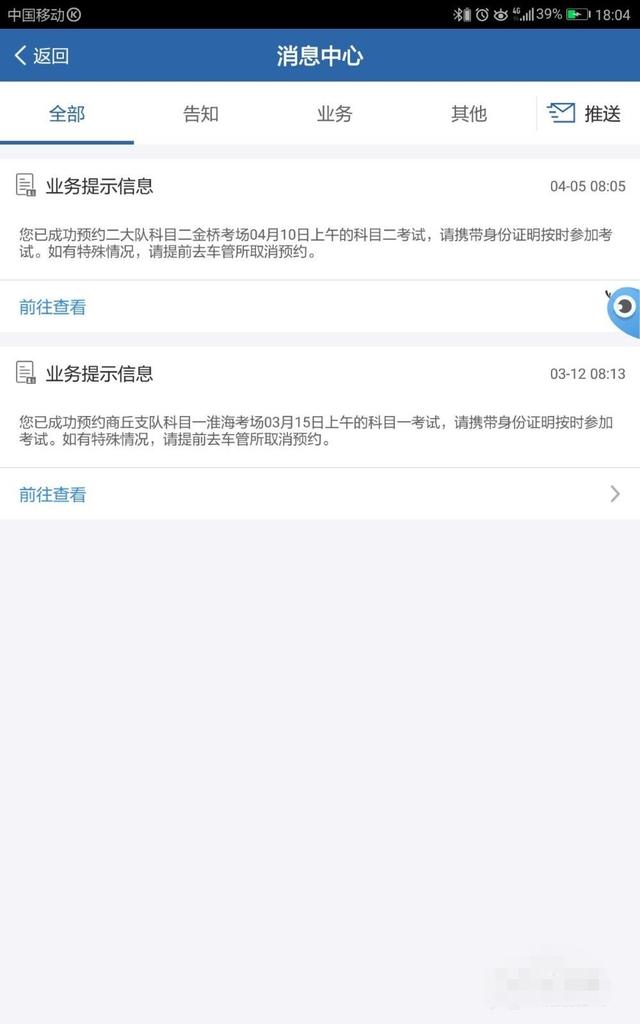Open 推送 push settings
Screen dimensions: 640x1024
(584, 114)
